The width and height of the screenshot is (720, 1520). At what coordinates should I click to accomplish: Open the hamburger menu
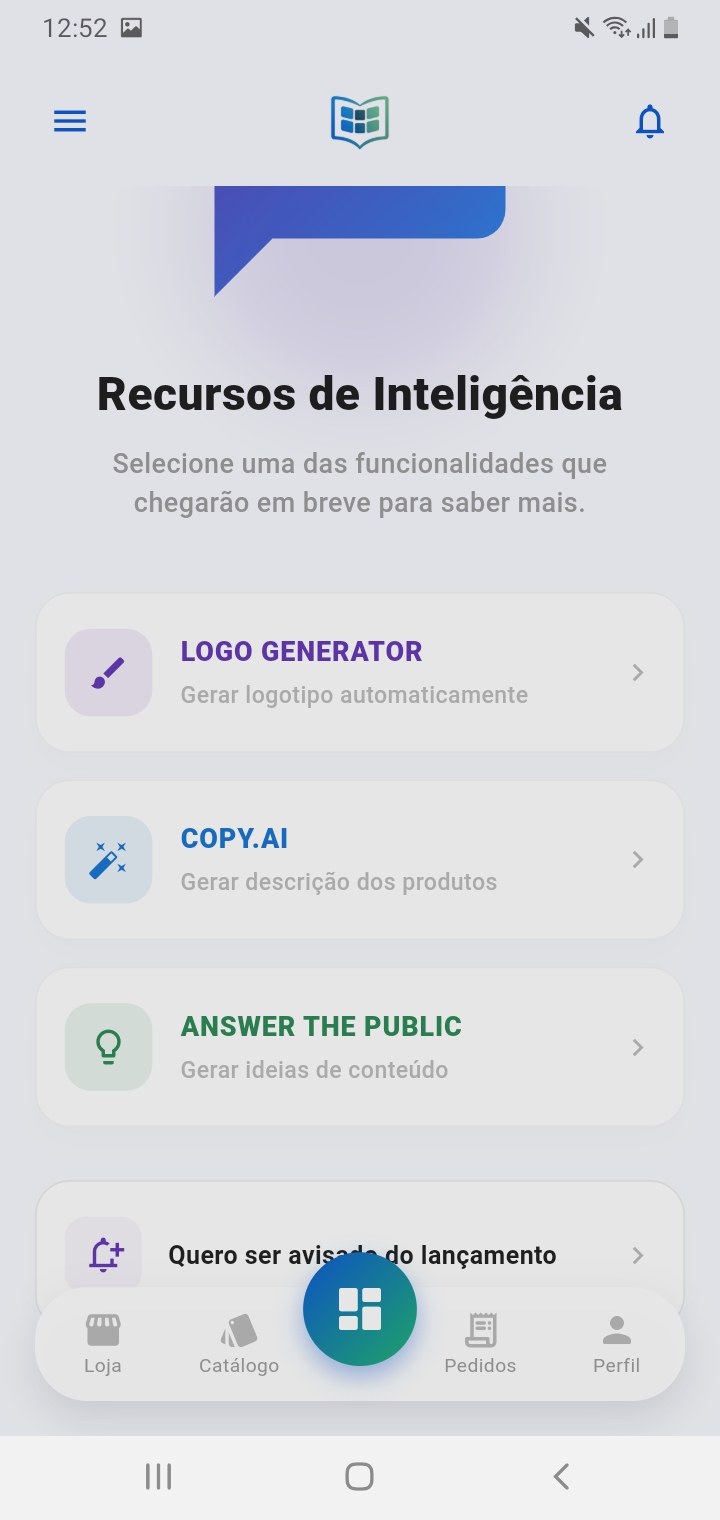[x=69, y=120]
